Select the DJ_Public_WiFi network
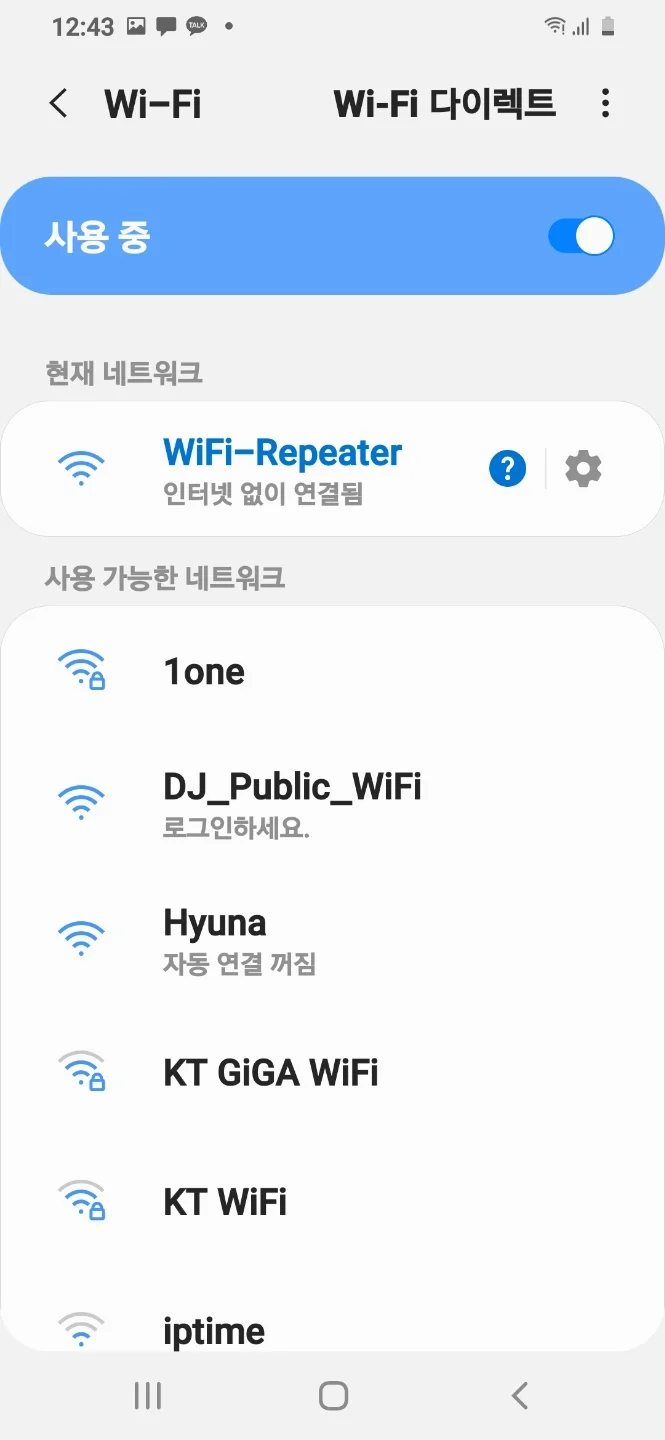The width and height of the screenshot is (665, 1440). tap(291, 800)
